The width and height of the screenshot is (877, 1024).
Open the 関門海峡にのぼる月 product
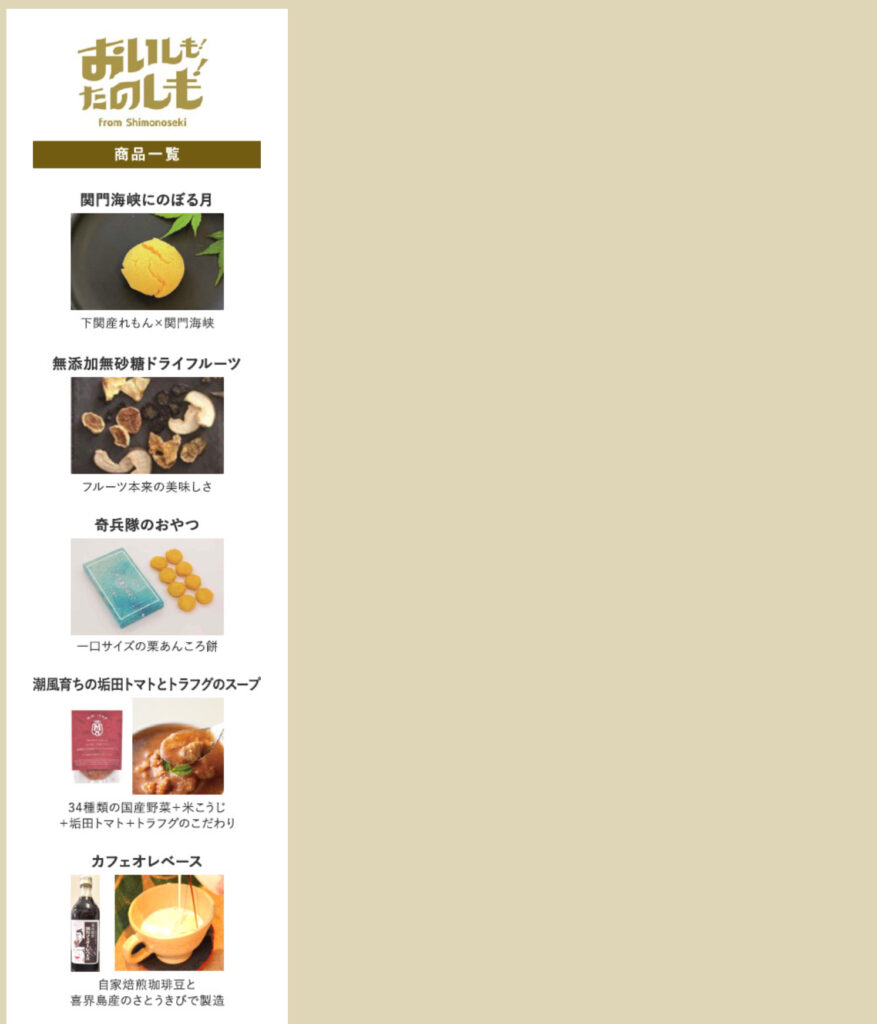[147, 261]
